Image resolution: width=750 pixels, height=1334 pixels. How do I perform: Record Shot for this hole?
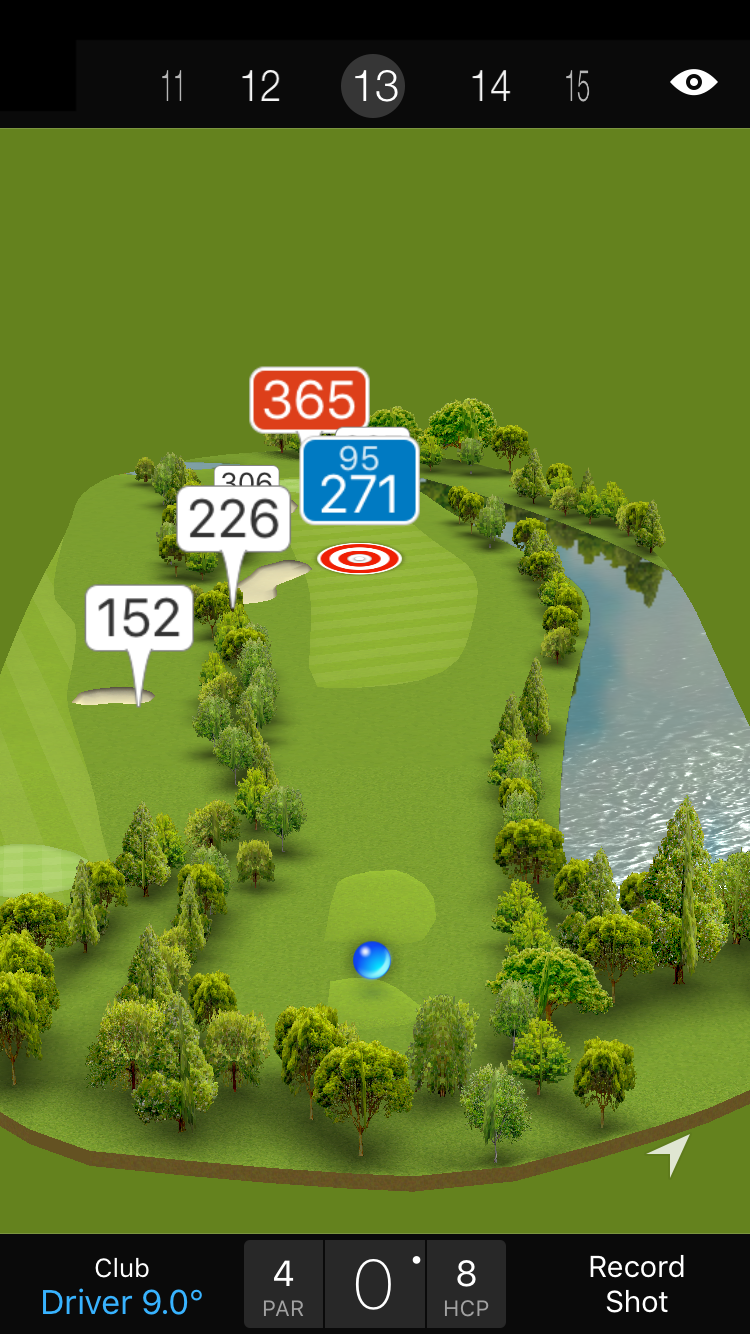click(x=636, y=1284)
